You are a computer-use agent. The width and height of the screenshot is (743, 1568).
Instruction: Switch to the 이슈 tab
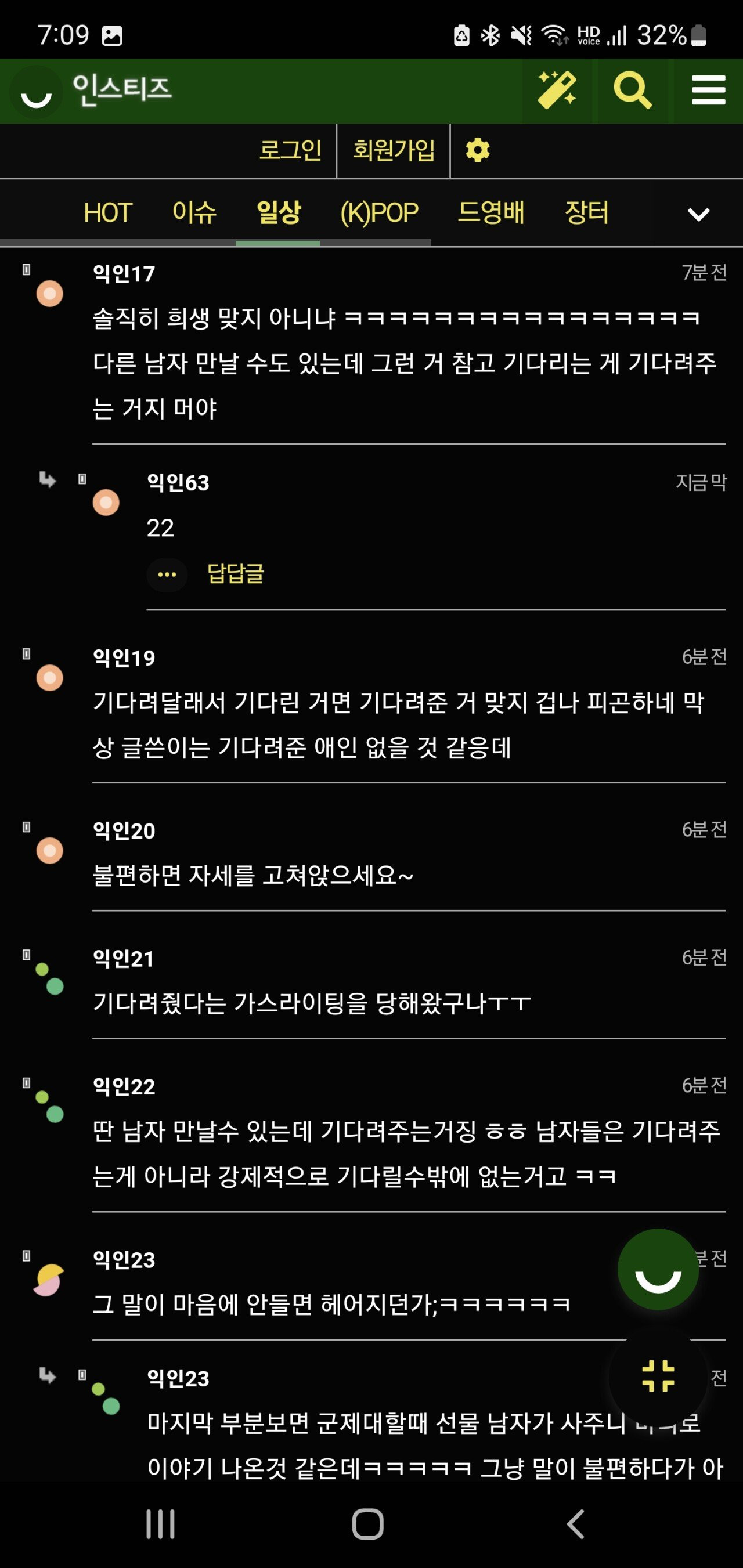coord(194,213)
